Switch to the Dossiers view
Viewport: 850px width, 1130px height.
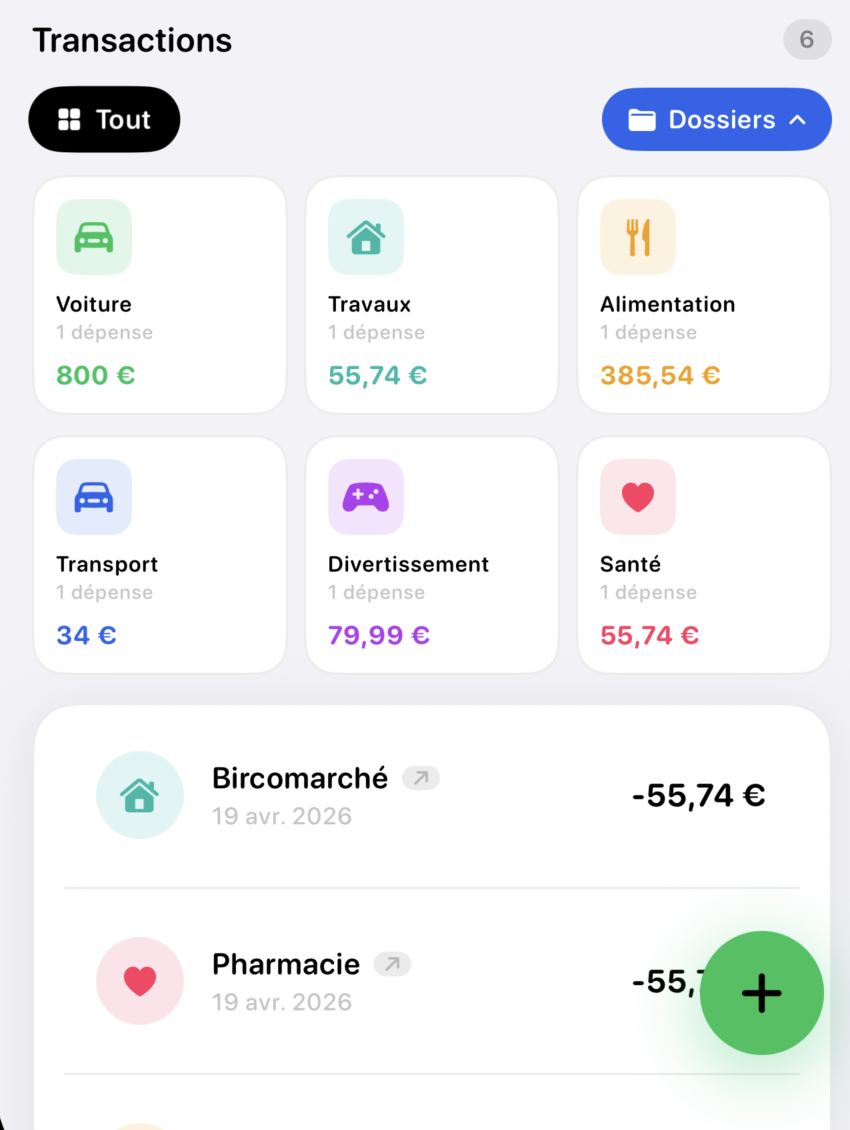point(716,119)
